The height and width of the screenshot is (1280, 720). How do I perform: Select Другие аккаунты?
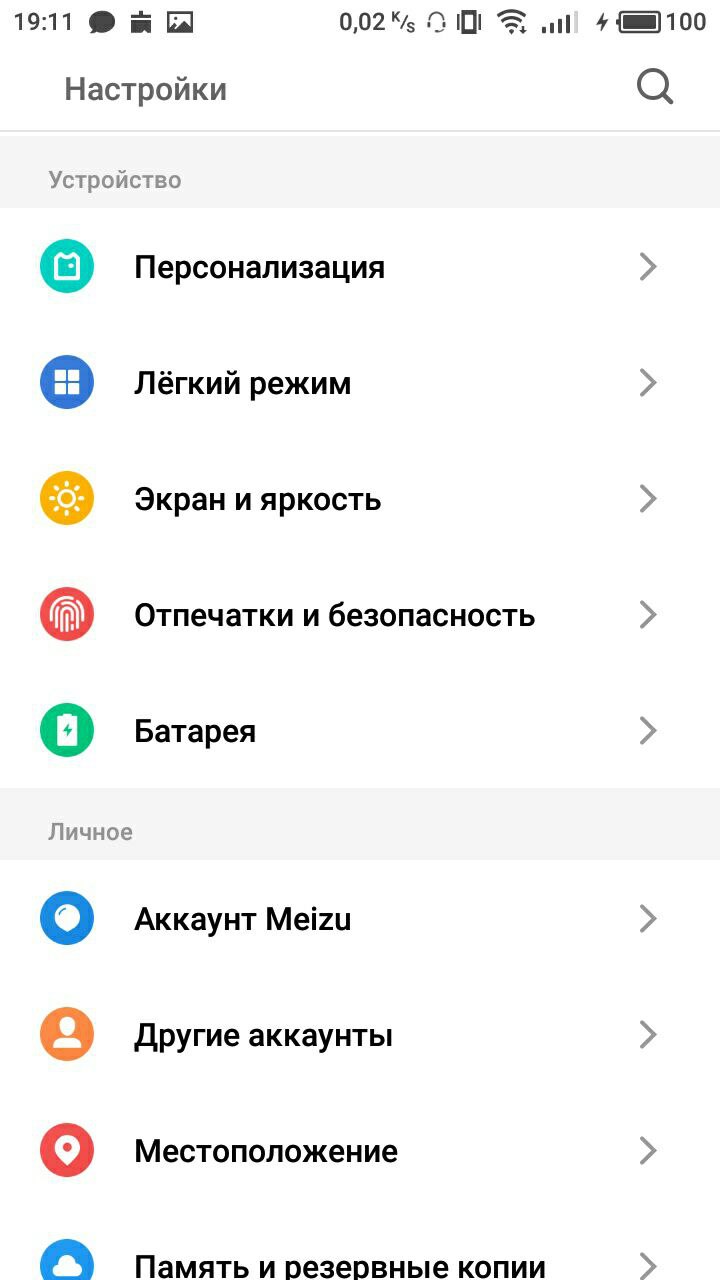[x=360, y=1035]
